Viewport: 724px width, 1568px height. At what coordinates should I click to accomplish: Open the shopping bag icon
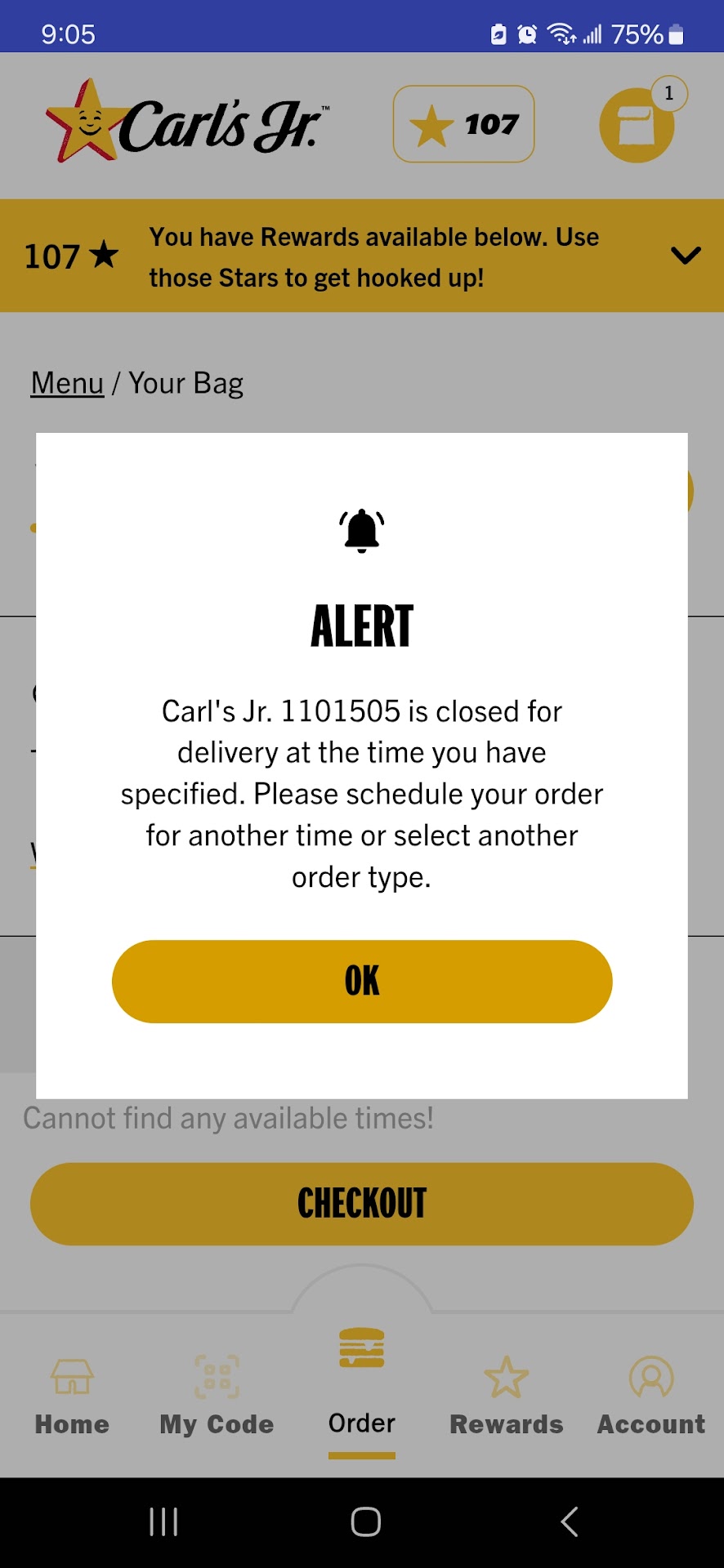point(637,126)
